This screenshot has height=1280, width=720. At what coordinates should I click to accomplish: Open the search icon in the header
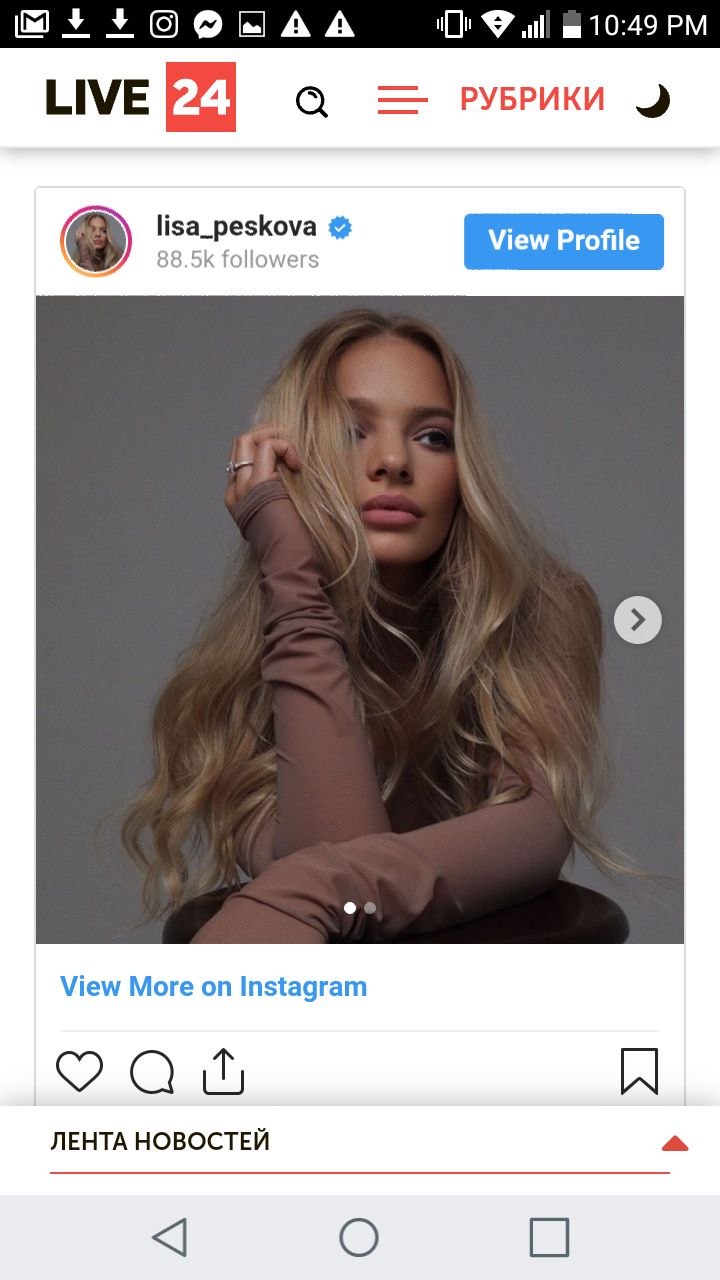coord(312,101)
